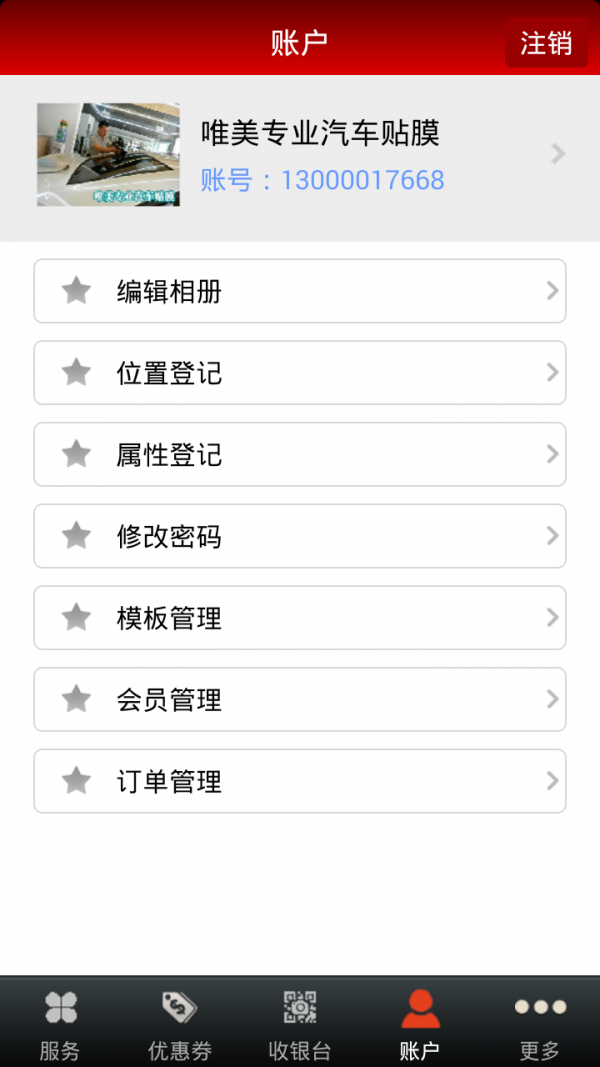This screenshot has height=1067, width=600.
Task: Open the 收银台 cashier tab
Action: (x=300, y=1023)
